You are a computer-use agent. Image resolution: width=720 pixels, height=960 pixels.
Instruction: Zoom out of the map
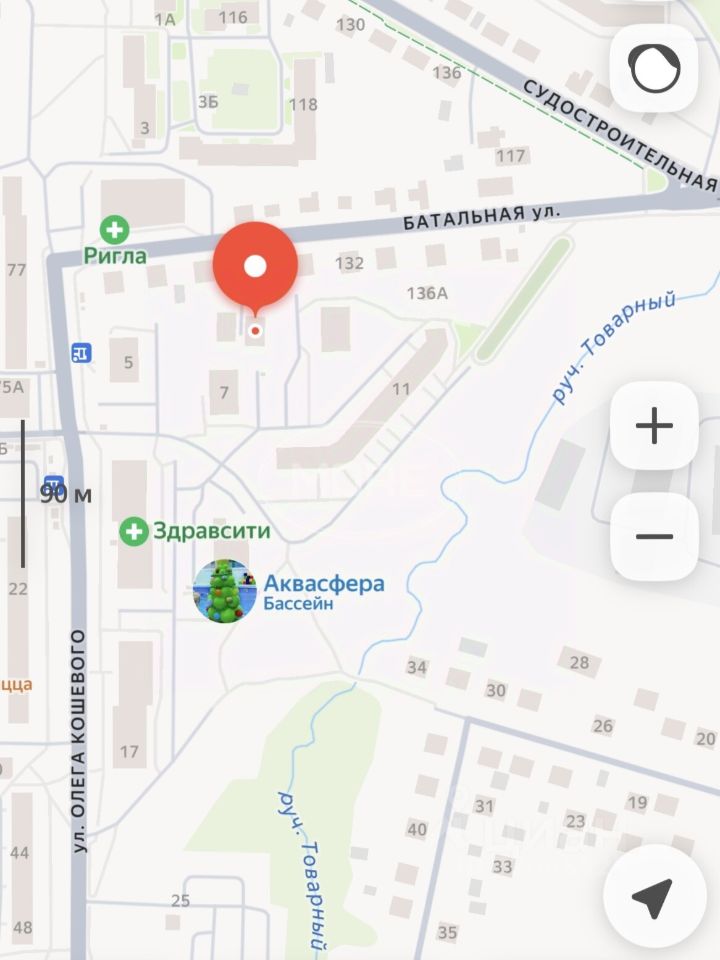coord(654,537)
